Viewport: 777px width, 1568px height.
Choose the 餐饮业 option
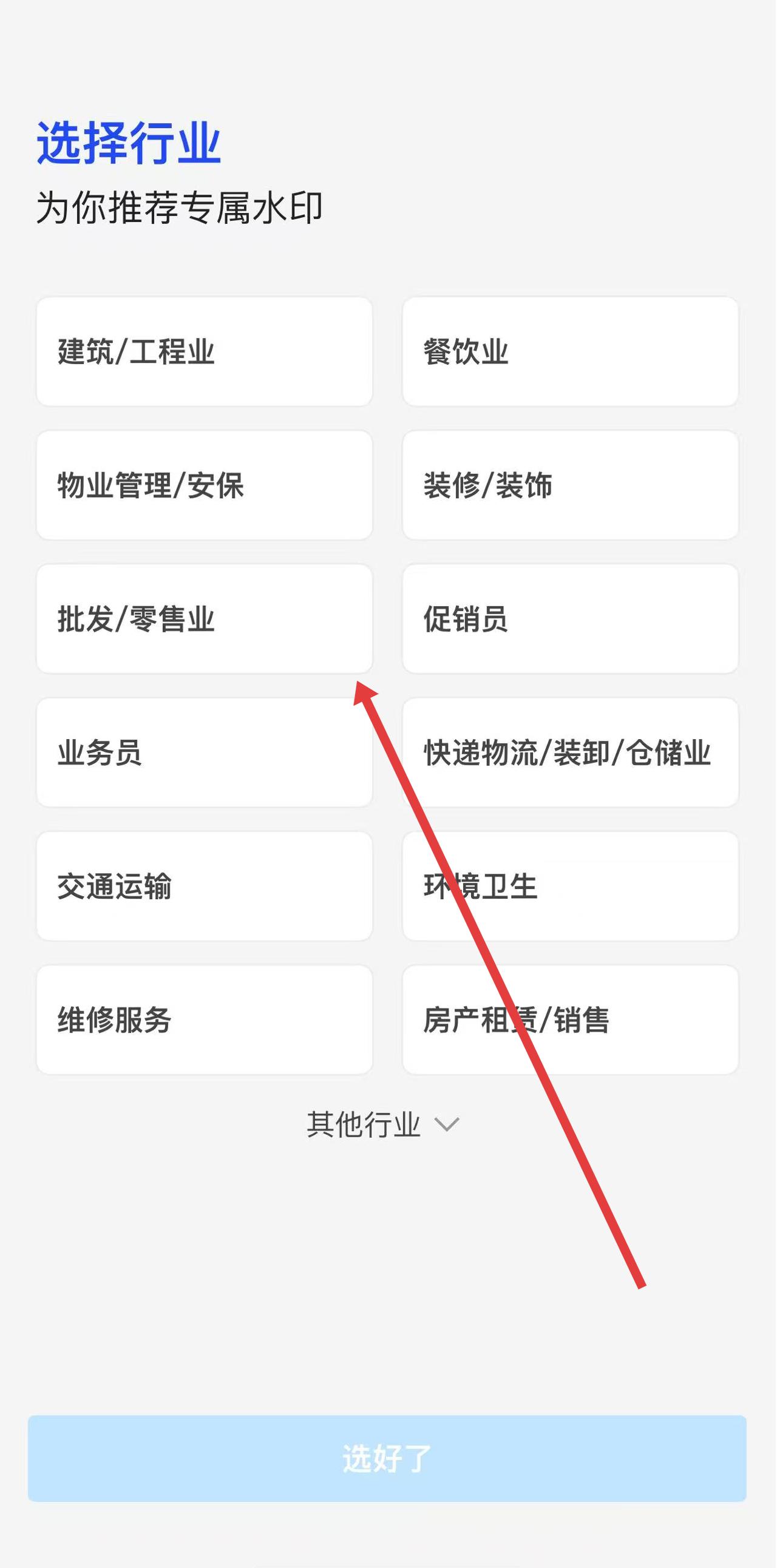[x=570, y=352]
